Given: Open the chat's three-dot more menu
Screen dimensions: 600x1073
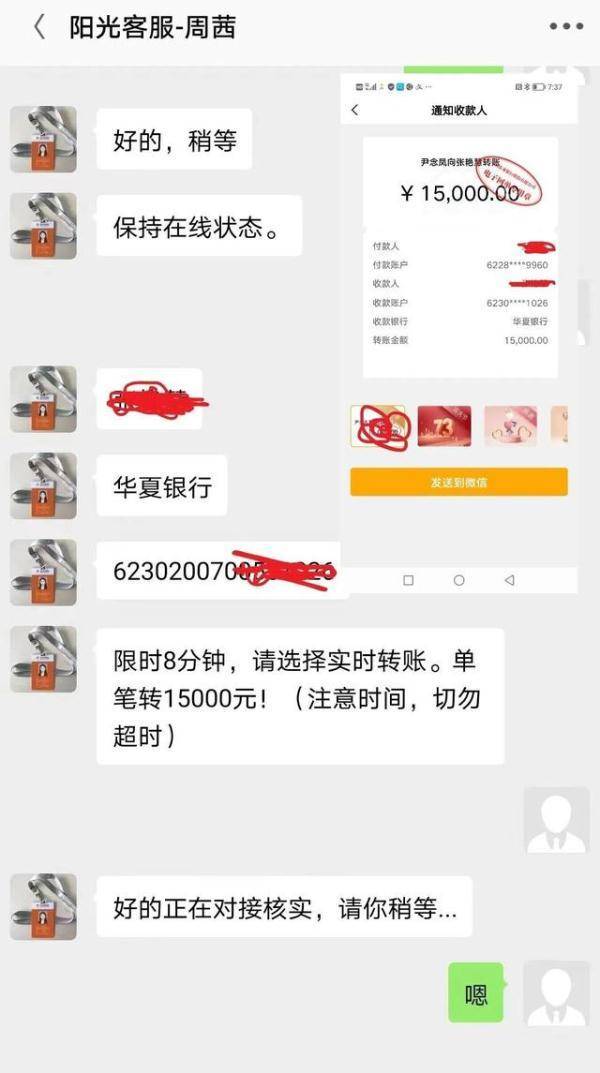Looking at the screenshot, I should (566, 27).
